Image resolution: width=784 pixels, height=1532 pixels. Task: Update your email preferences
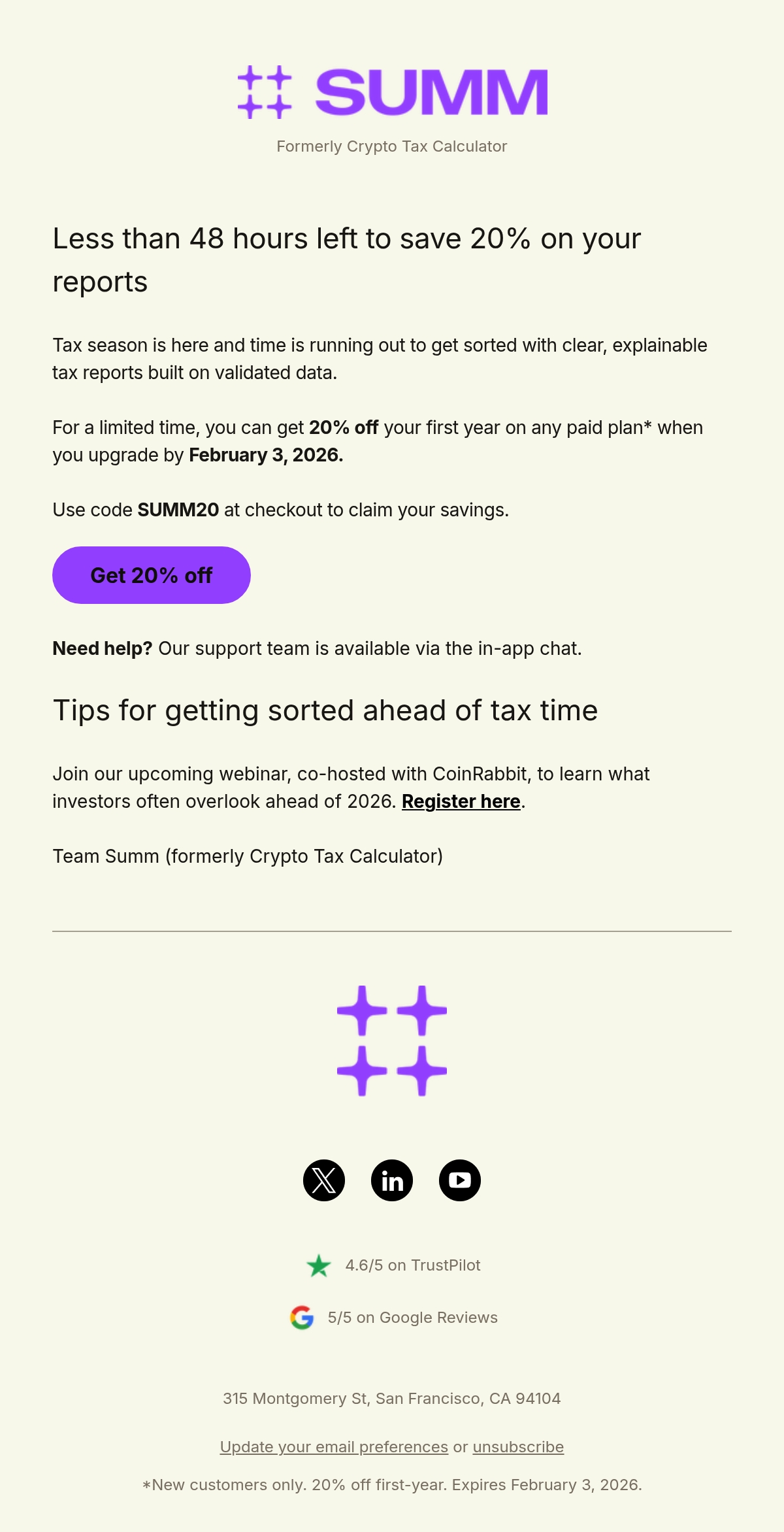[334, 1447]
